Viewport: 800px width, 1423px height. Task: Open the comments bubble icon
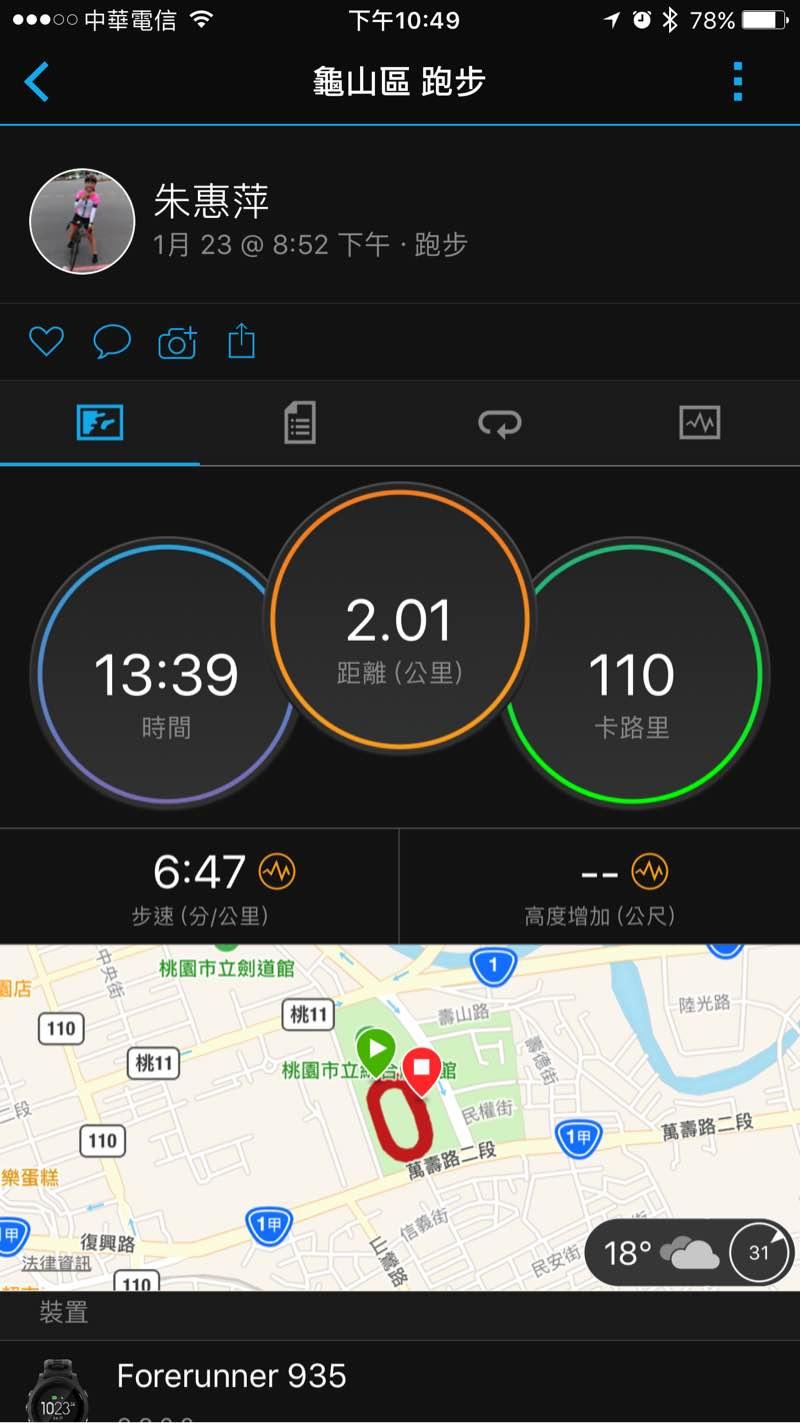click(112, 342)
